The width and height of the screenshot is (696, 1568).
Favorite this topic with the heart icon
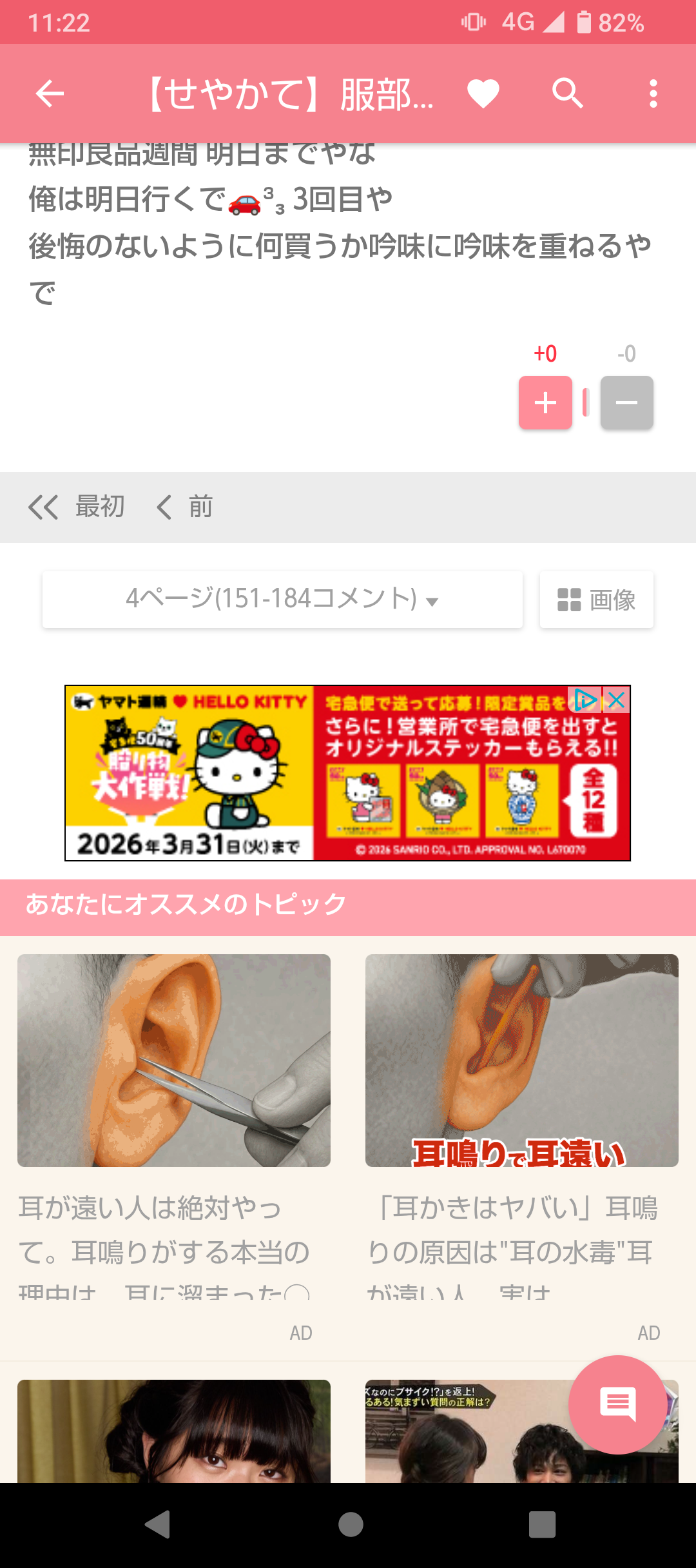coord(483,94)
